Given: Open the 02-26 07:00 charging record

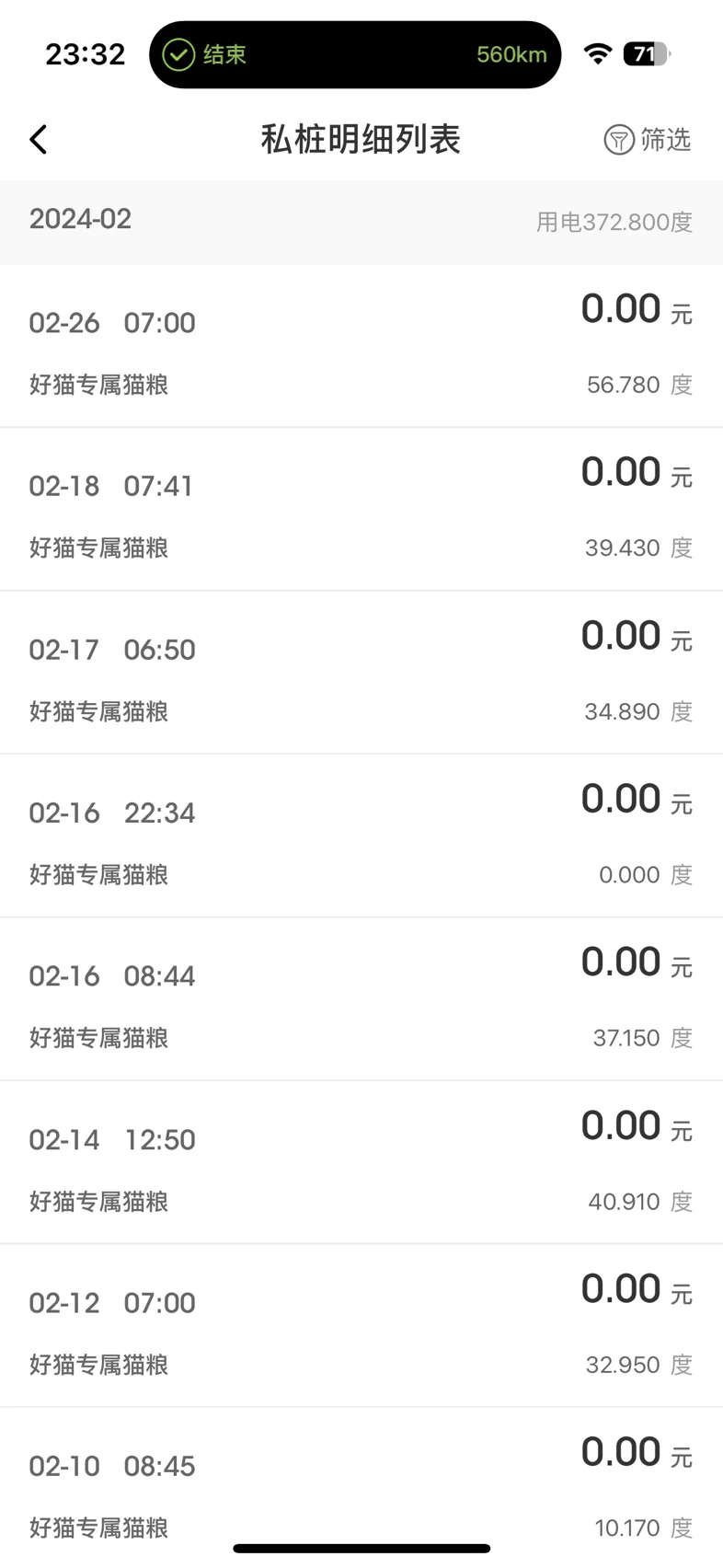Looking at the screenshot, I should (x=361, y=346).
